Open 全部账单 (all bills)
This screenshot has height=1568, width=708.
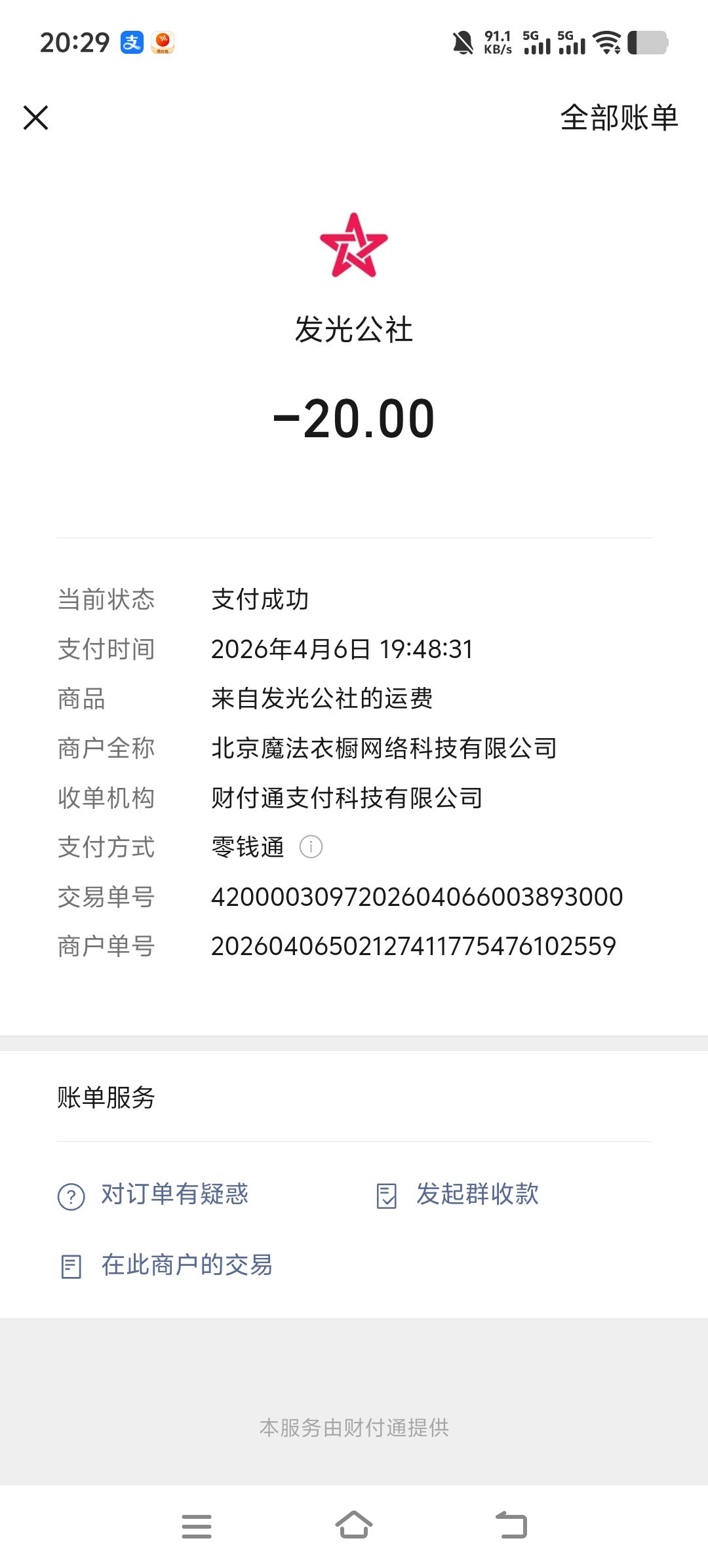618,118
